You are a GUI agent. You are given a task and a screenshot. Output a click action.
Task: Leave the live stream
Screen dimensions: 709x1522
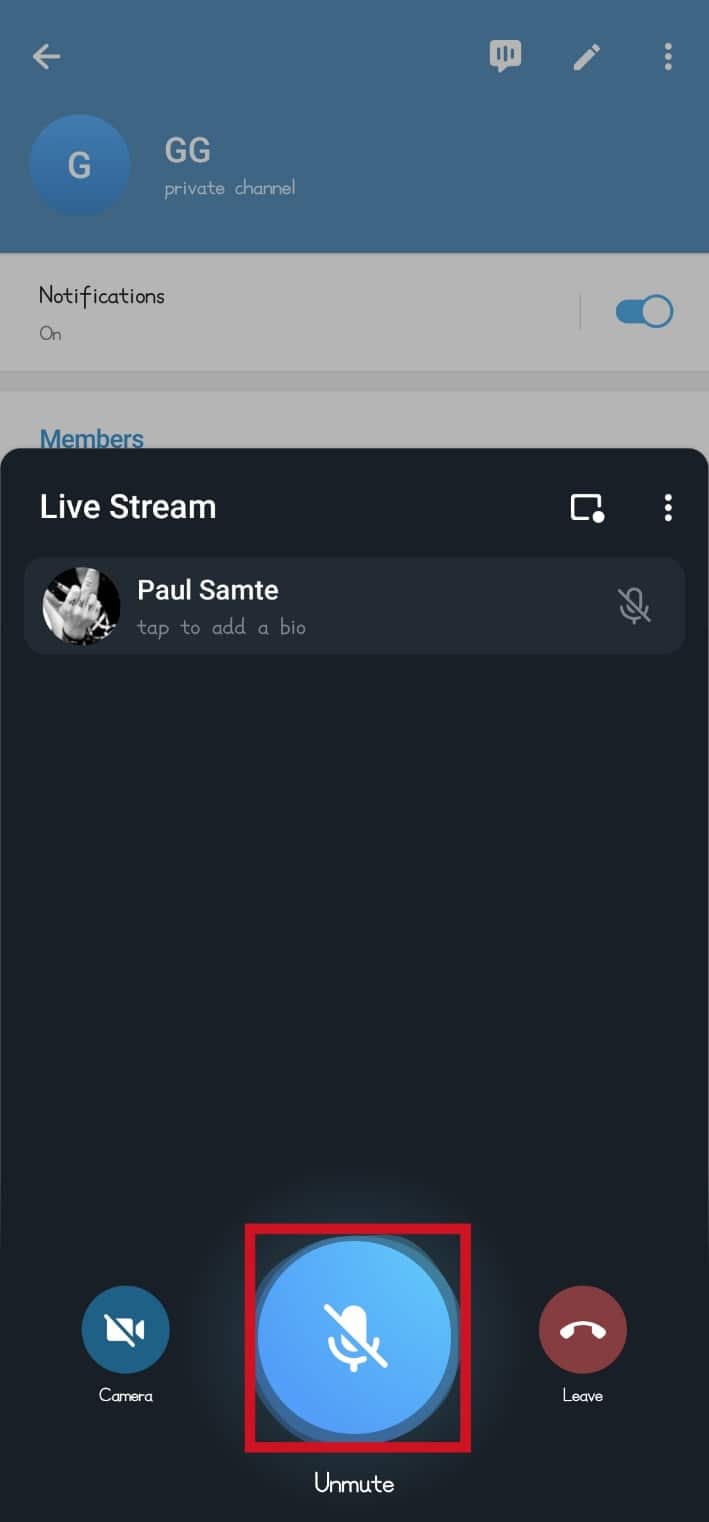(582, 1329)
